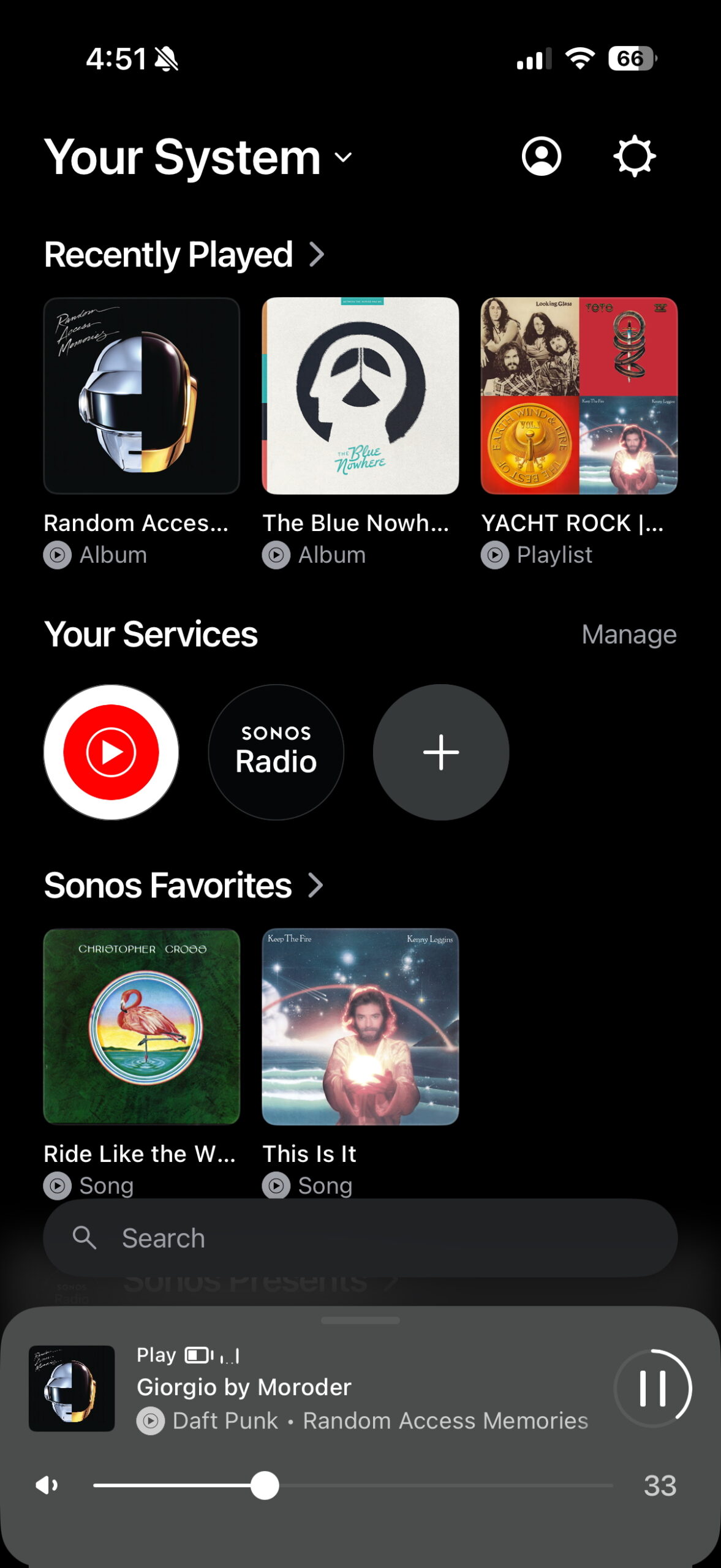Open the YACHT ROCK playlist
The width and height of the screenshot is (721, 1568).
click(x=578, y=394)
